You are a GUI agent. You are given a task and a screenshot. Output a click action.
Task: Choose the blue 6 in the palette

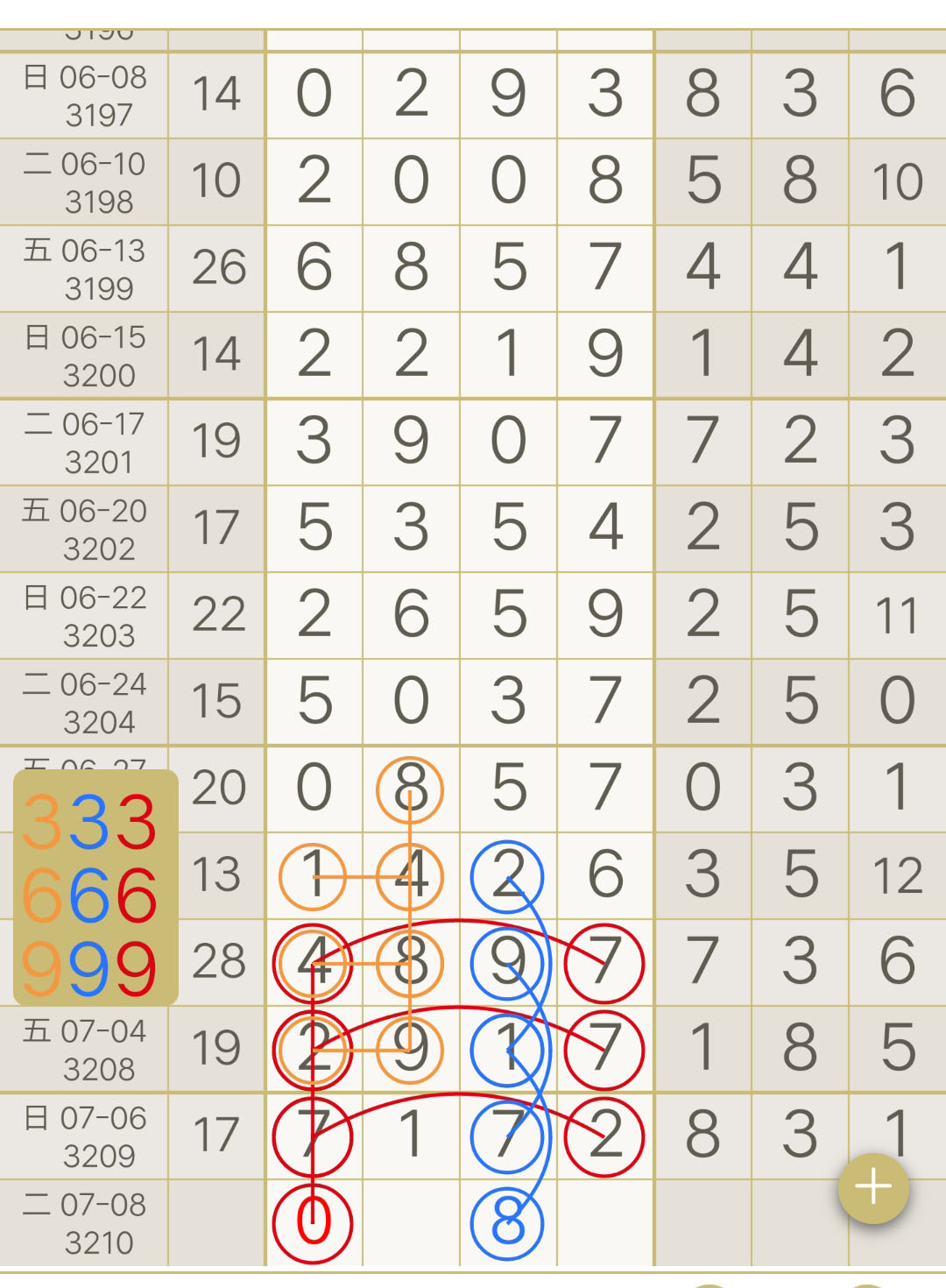click(x=88, y=895)
